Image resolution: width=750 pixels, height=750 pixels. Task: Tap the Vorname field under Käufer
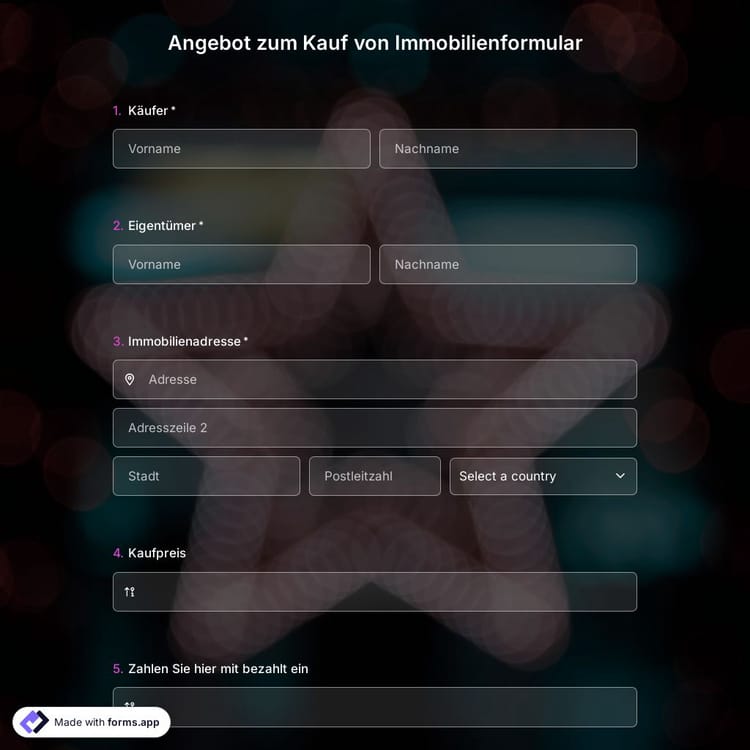pos(241,149)
